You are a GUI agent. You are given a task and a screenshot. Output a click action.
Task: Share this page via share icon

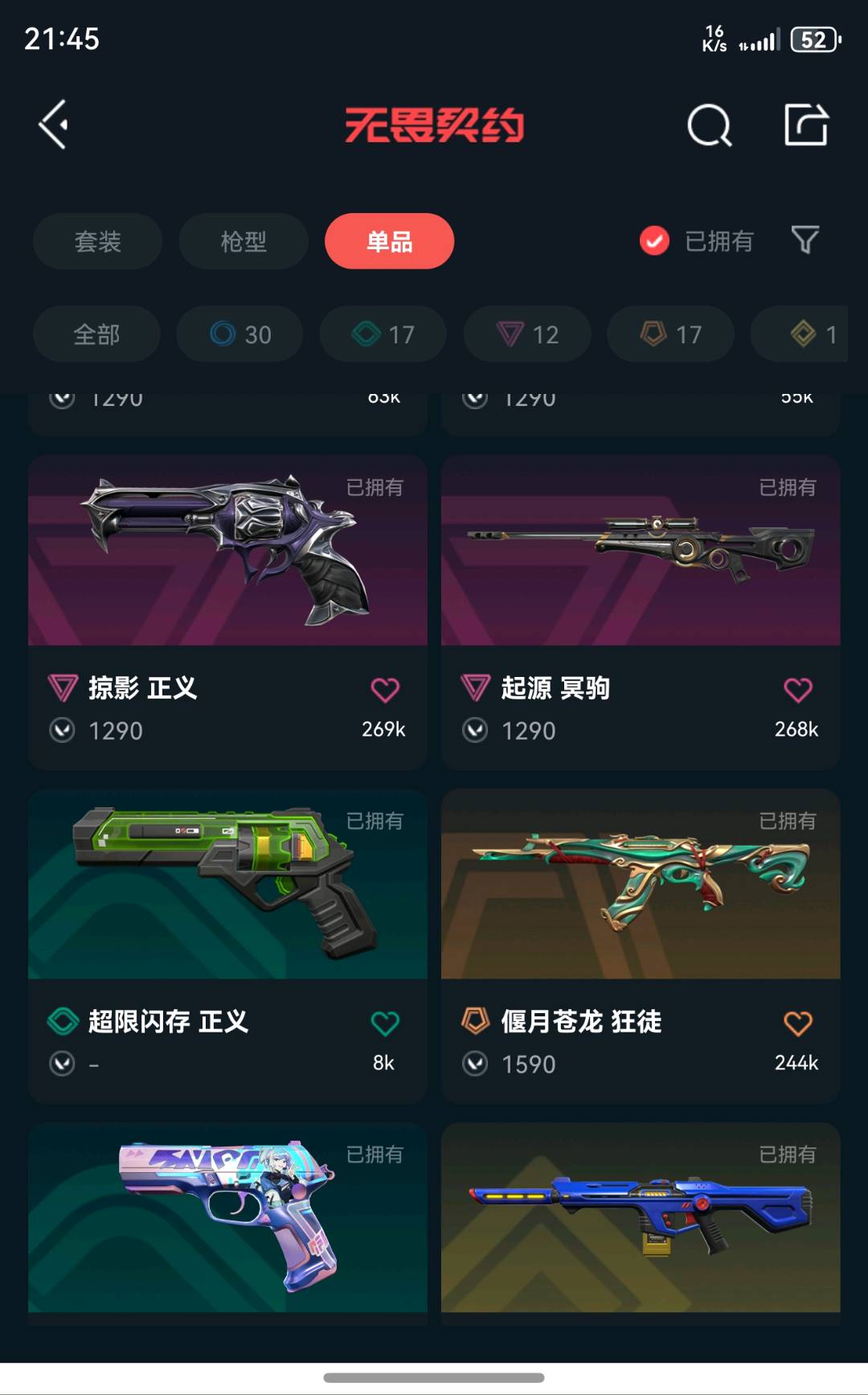click(806, 125)
